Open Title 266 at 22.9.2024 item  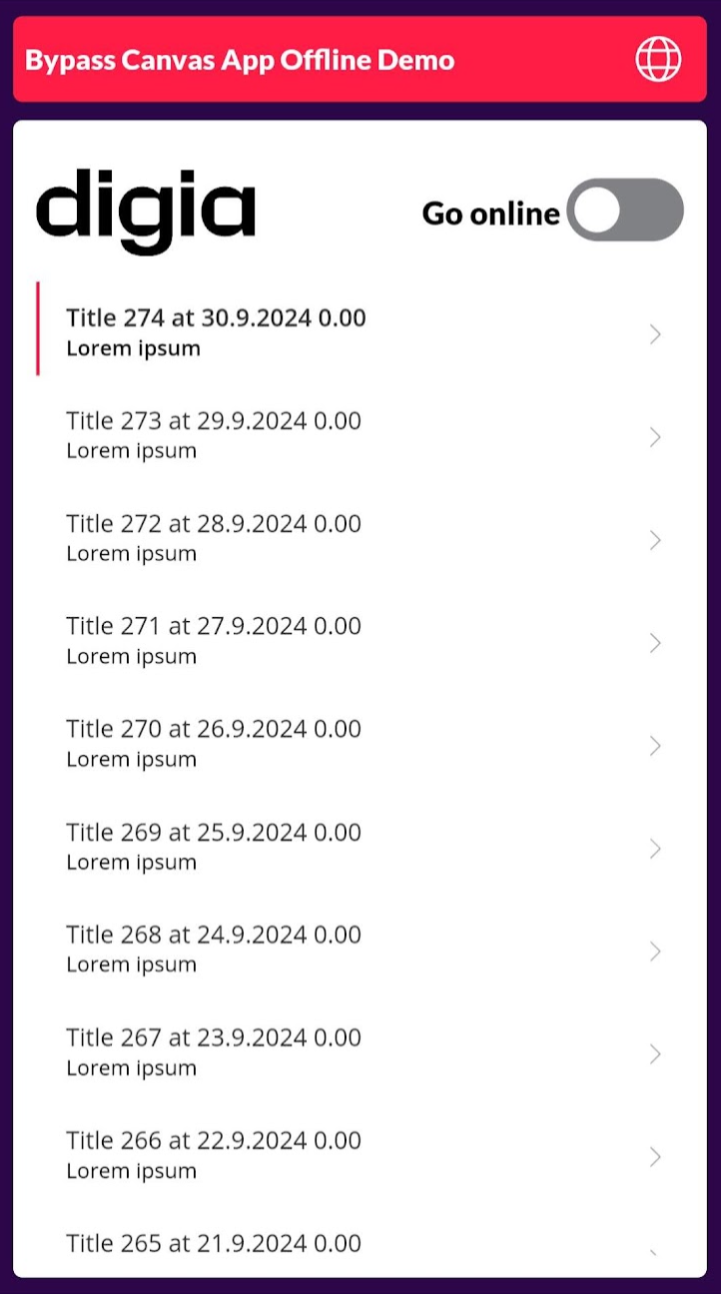360,1156
